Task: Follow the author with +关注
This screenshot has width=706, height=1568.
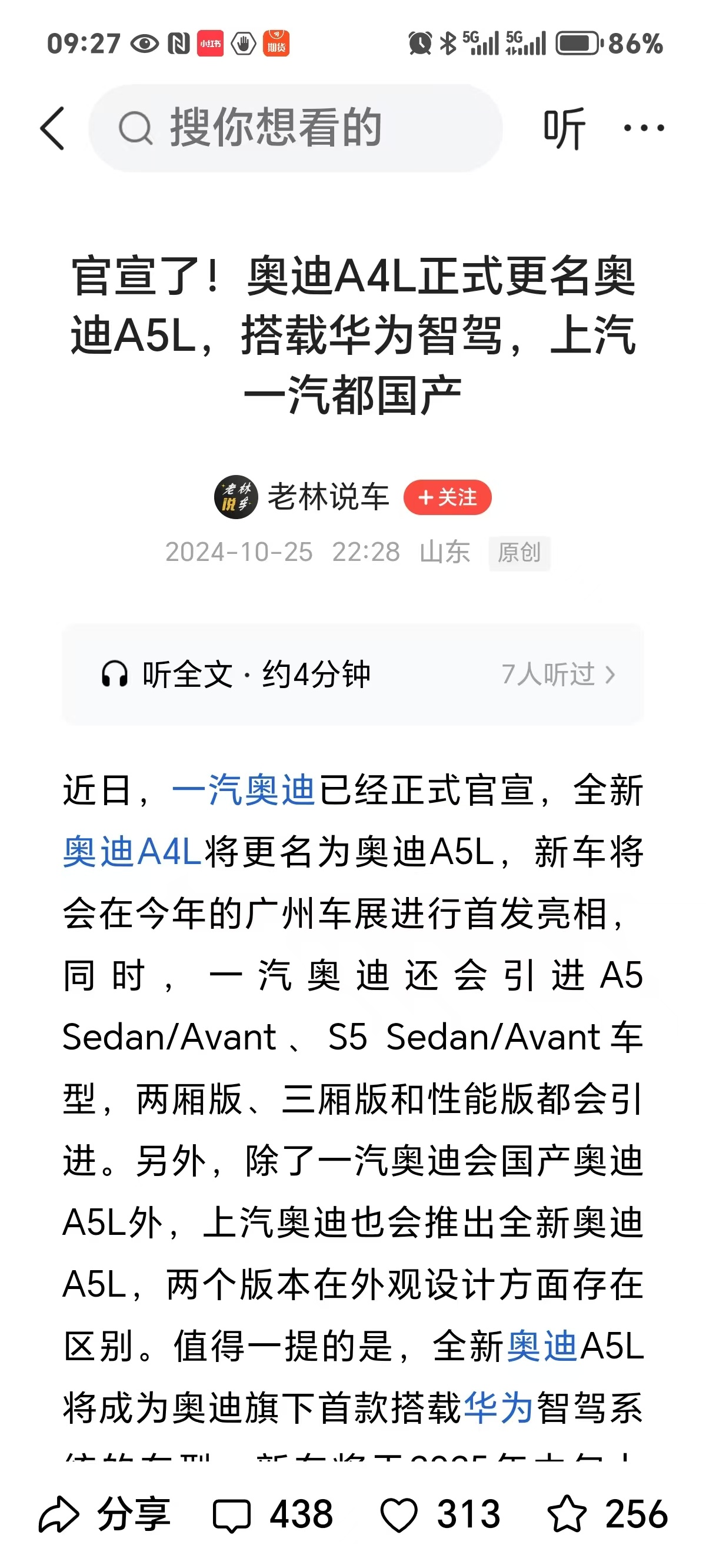Action: pyautogui.click(x=447, y=497)
